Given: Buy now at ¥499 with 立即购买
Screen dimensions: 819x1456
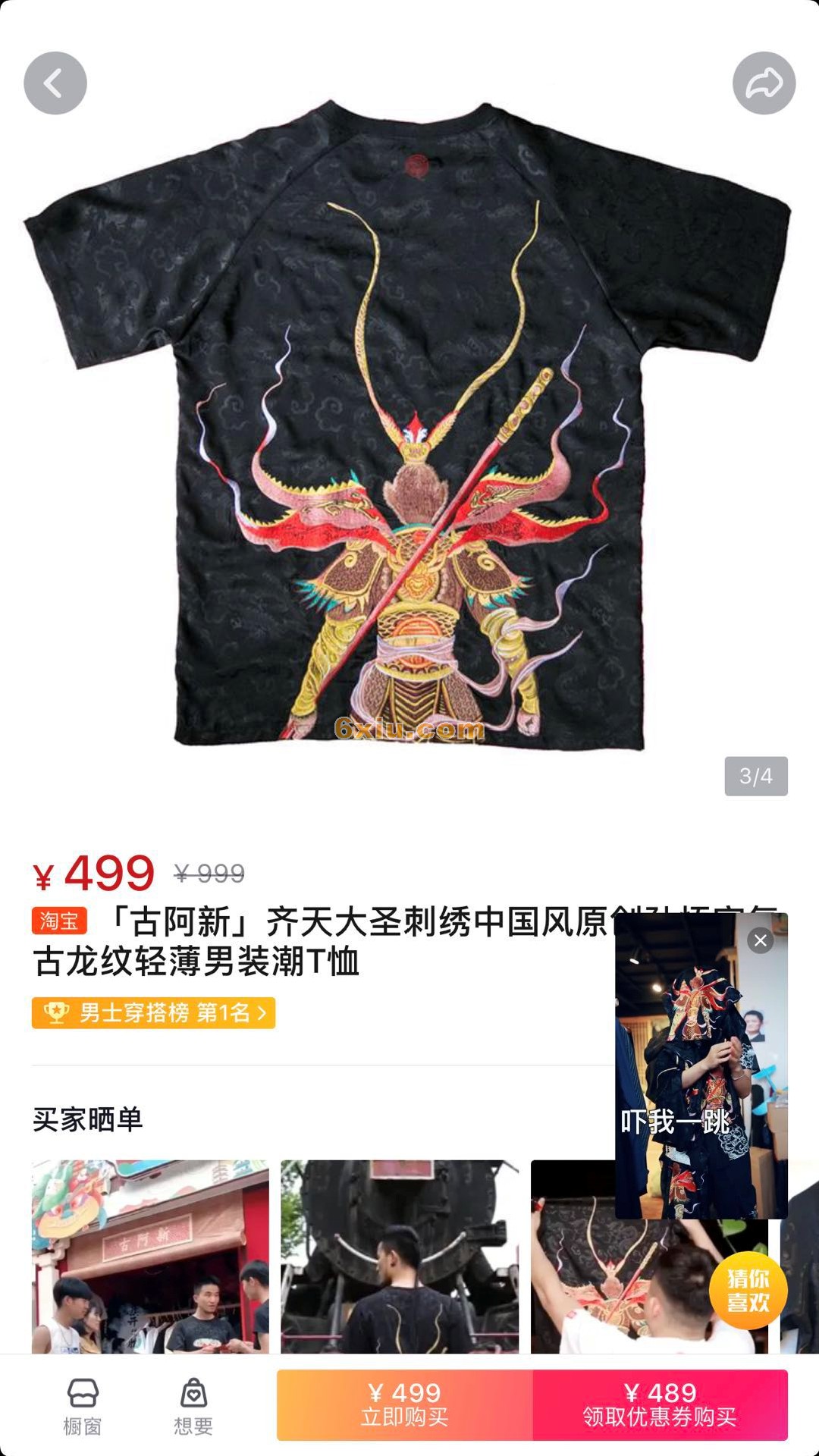Looking at the screenshot, I should pyautogui.click(x=405, y=1404).
